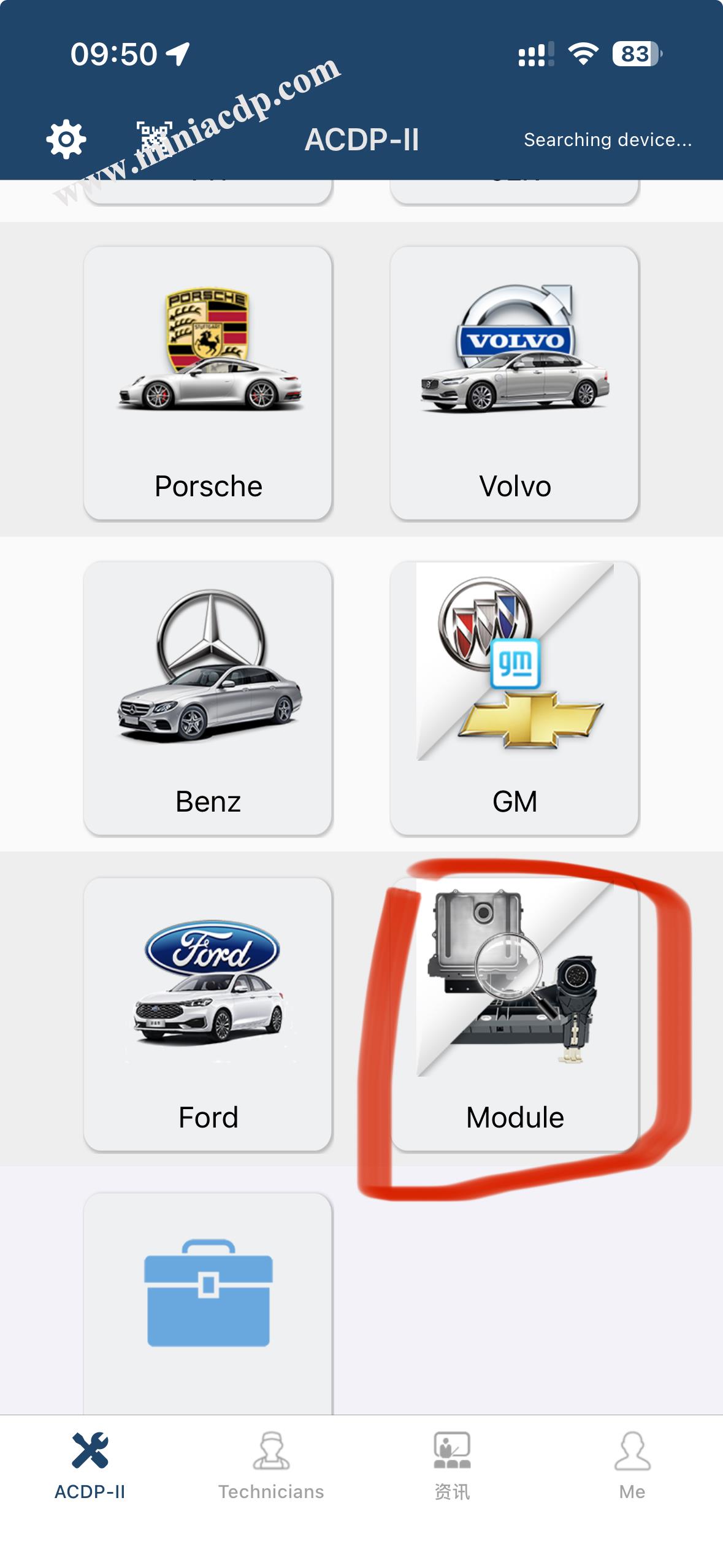Open the Ford card
This screenshot has width=723, height=1568.
(x=208, y=1013)
